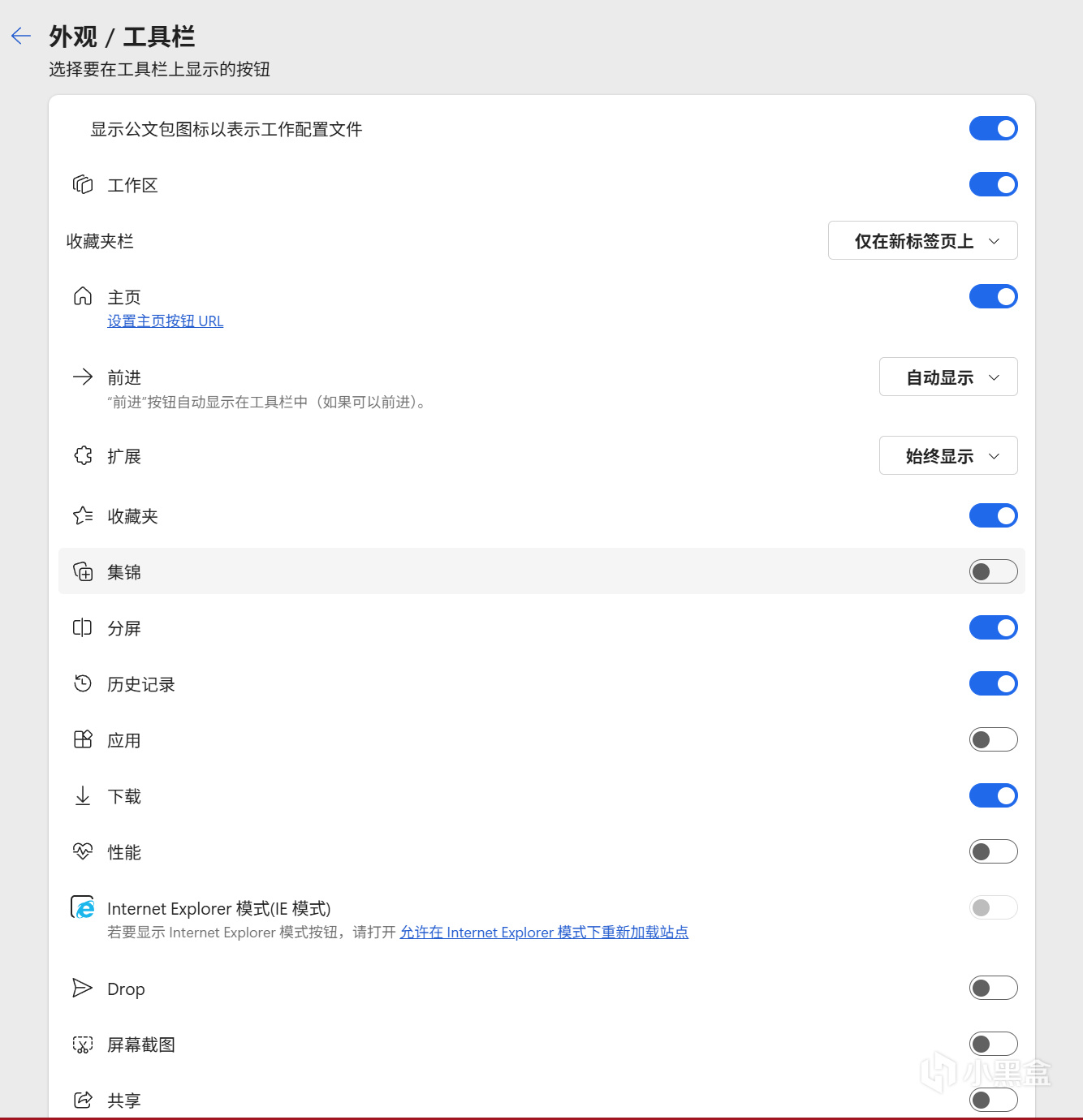Change the 扩展 display option
Screen dimensions: 1083x1120
point(947,456)
